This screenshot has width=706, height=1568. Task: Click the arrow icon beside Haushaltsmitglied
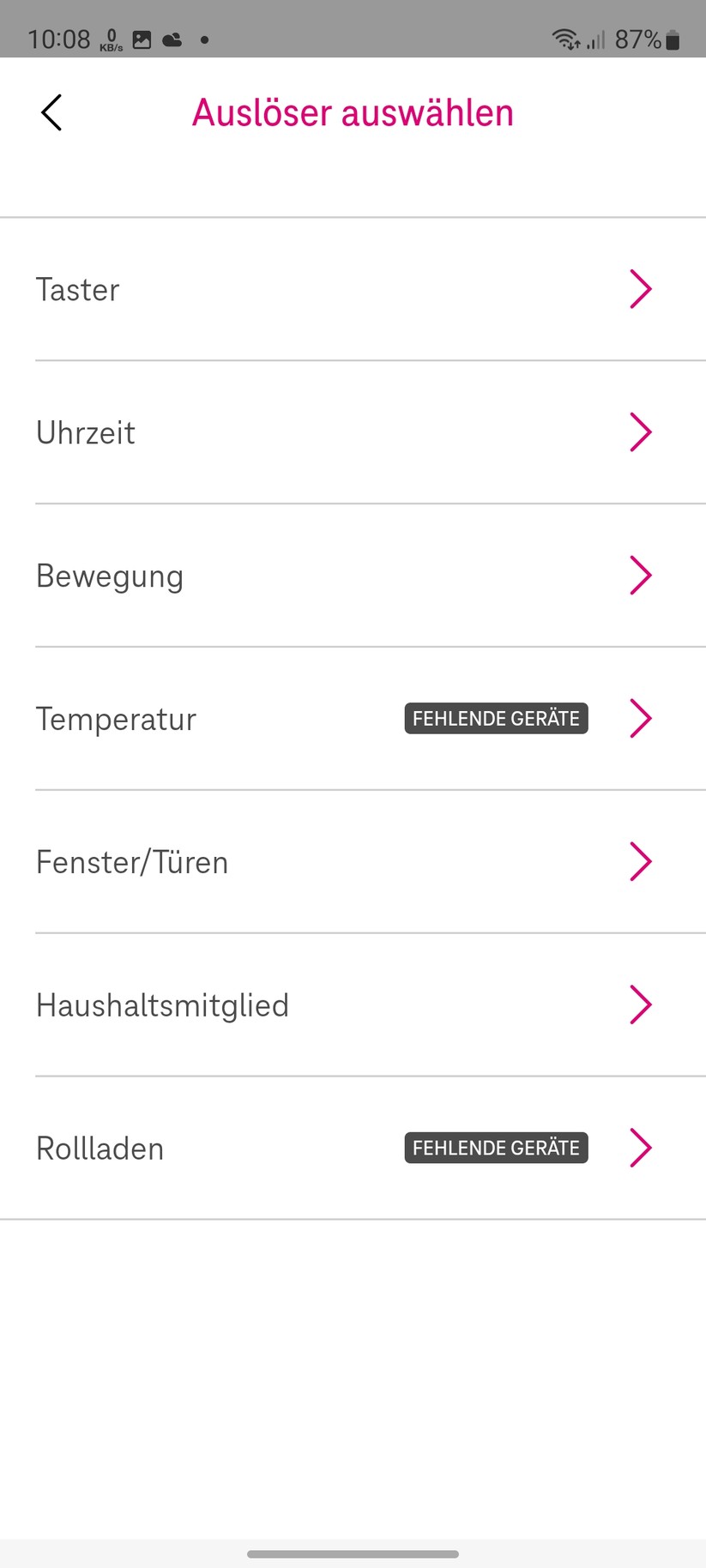click(x=641, y=1004)
